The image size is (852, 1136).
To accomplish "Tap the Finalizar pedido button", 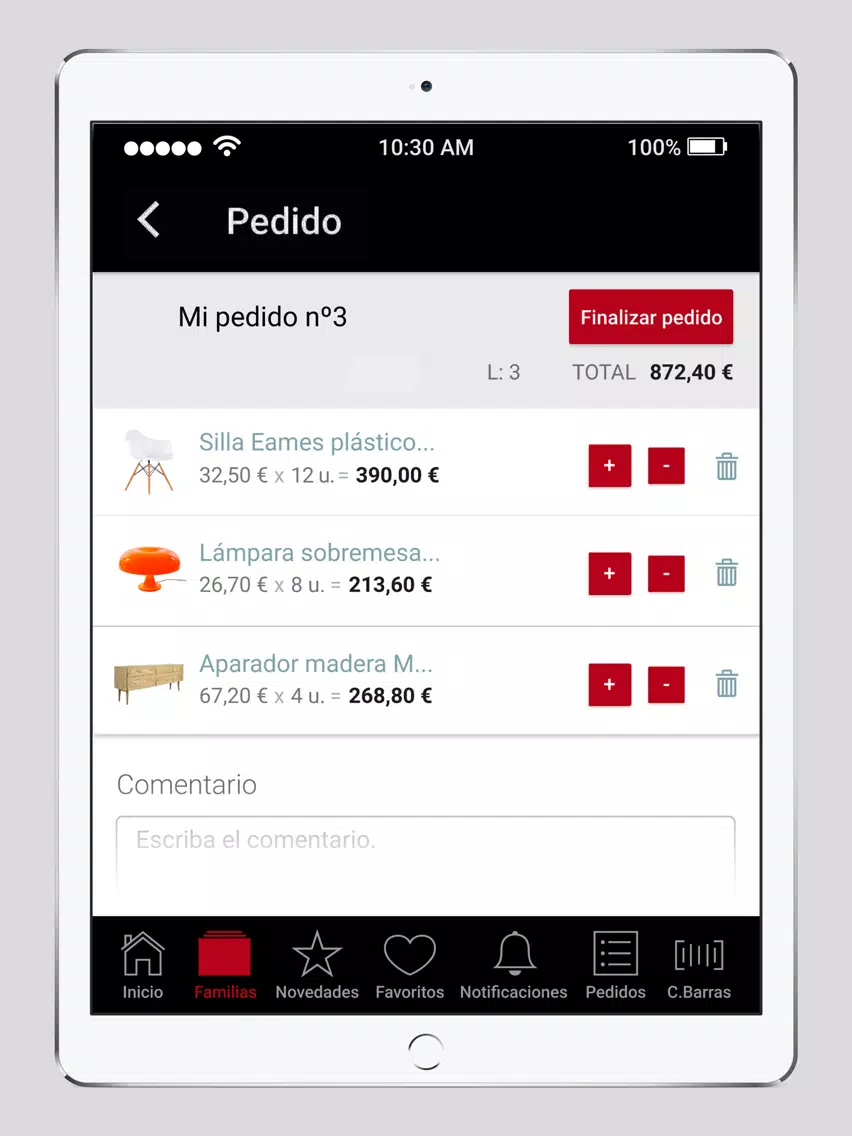I will tap(651, 317).
